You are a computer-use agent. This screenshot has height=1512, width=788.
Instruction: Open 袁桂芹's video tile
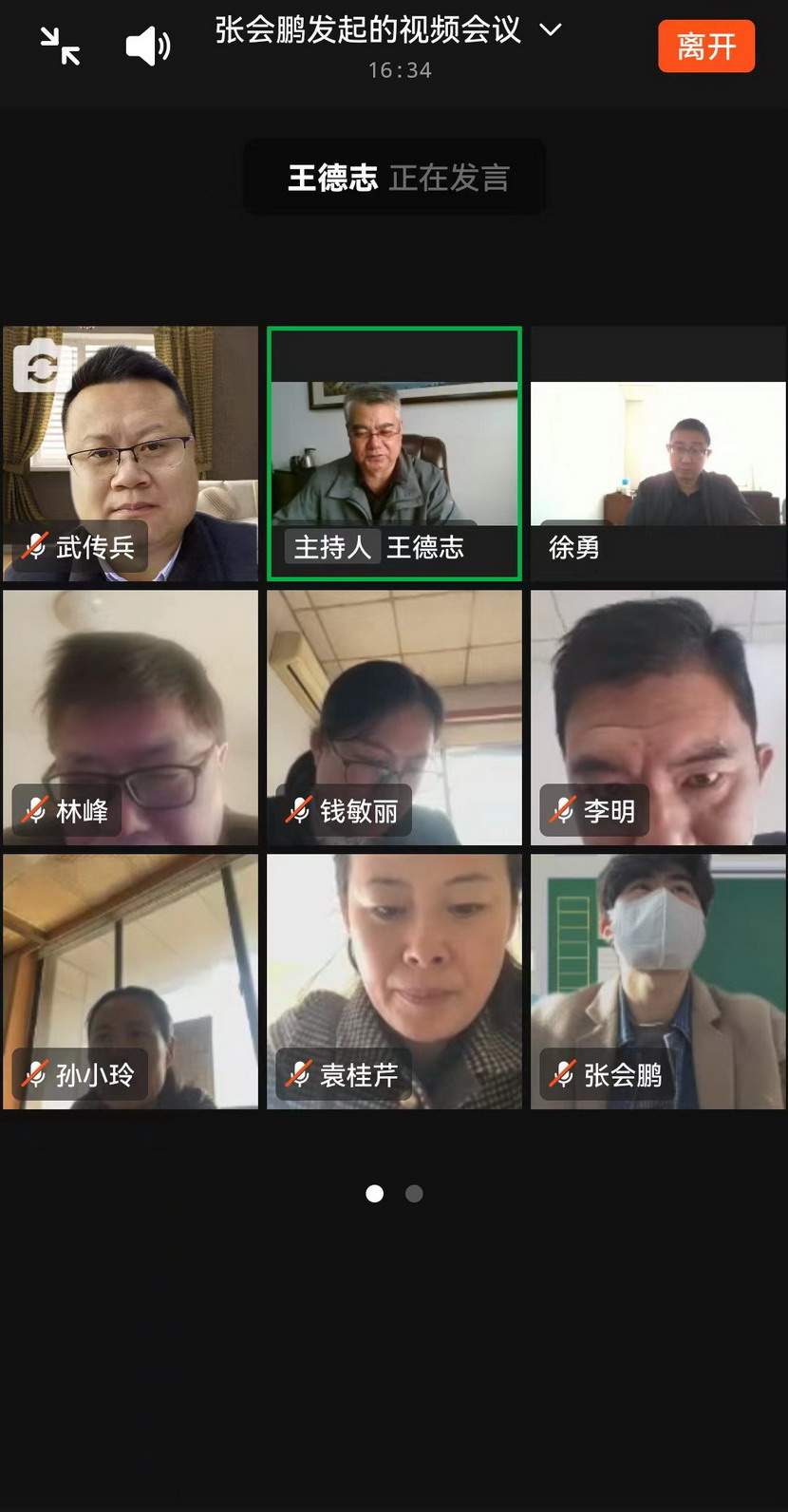click(x=394, y=981)
